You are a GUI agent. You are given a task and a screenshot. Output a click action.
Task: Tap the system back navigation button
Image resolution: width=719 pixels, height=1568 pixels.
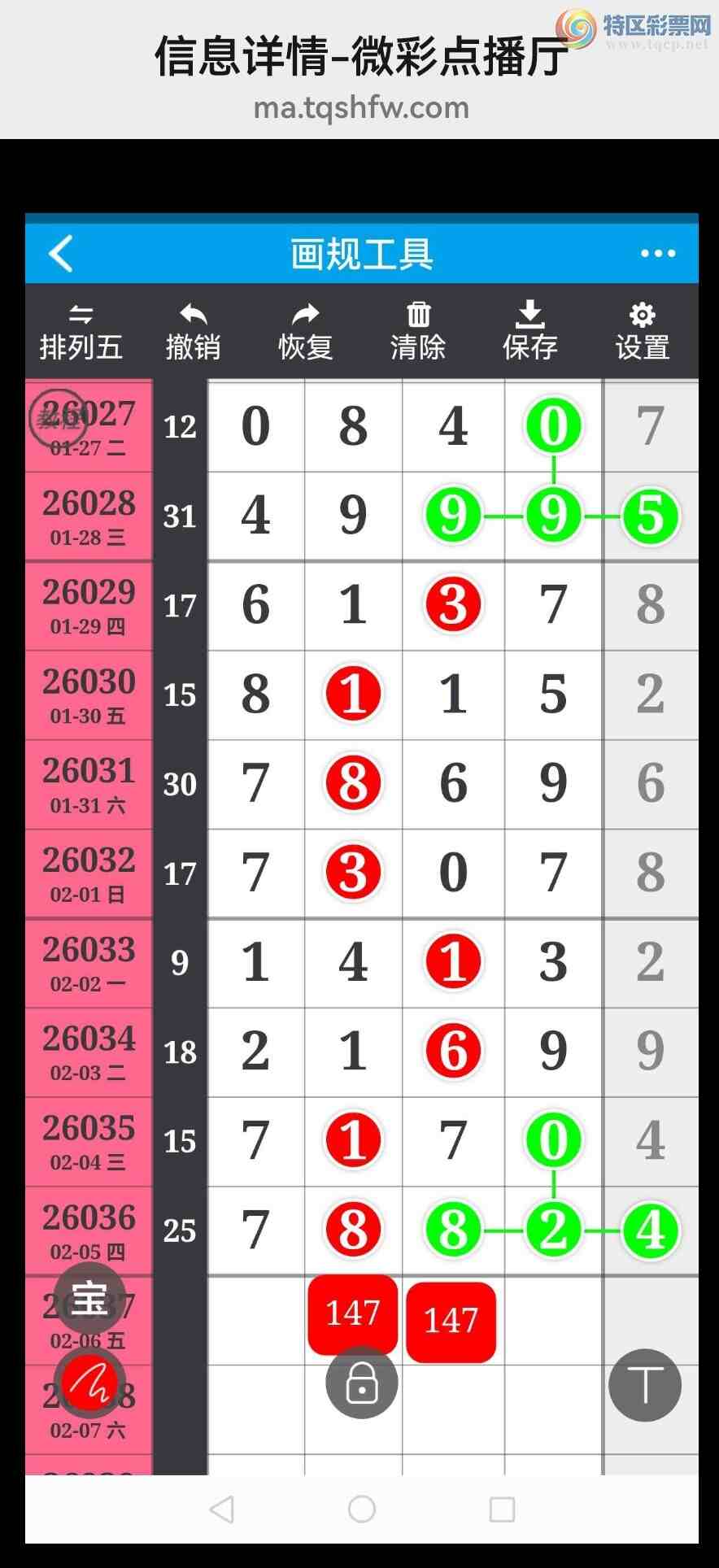point(222,1509)
